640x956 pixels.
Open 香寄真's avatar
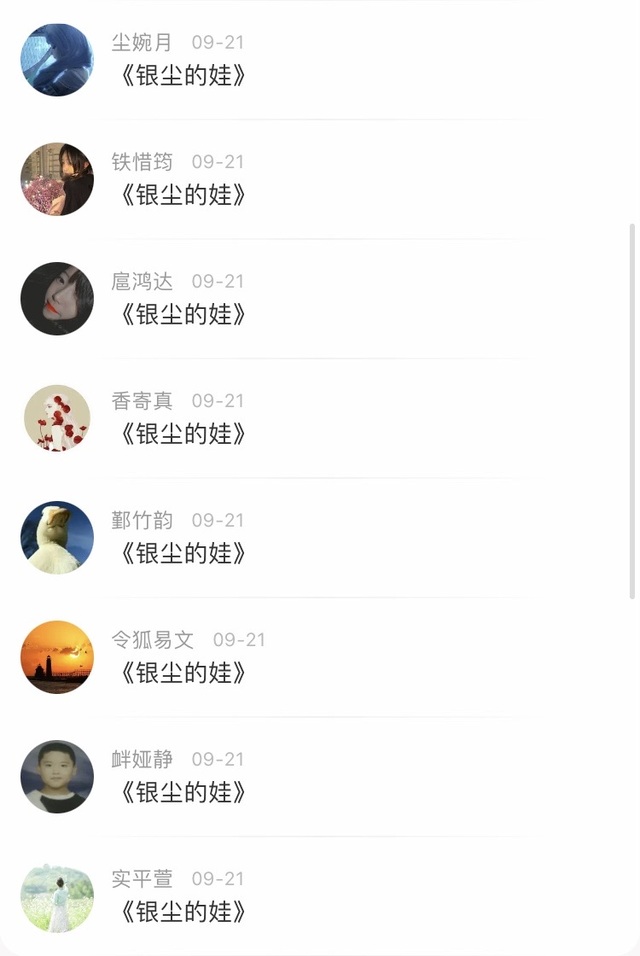[57, 418]
